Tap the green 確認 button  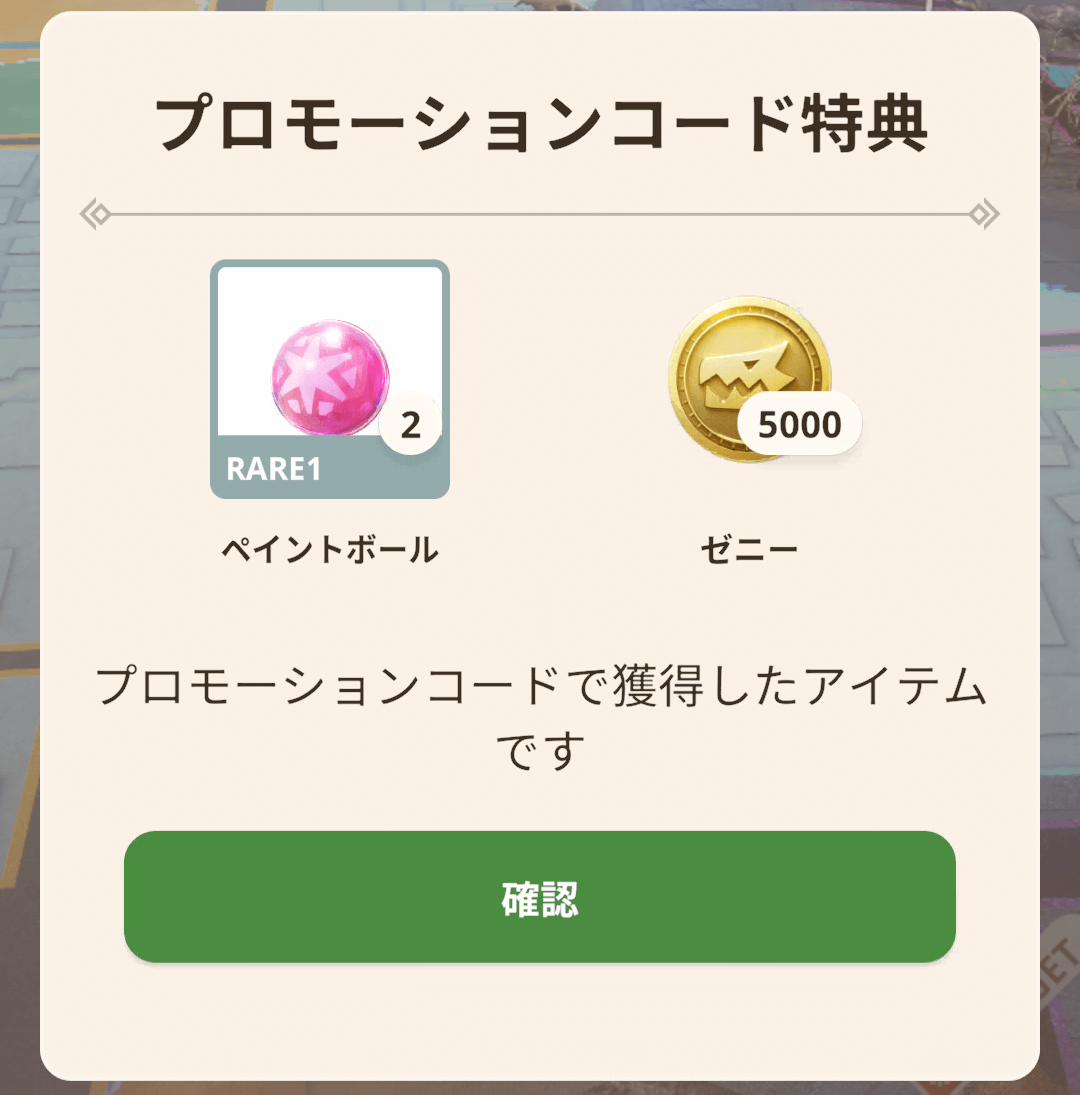(x=540, y=897)
